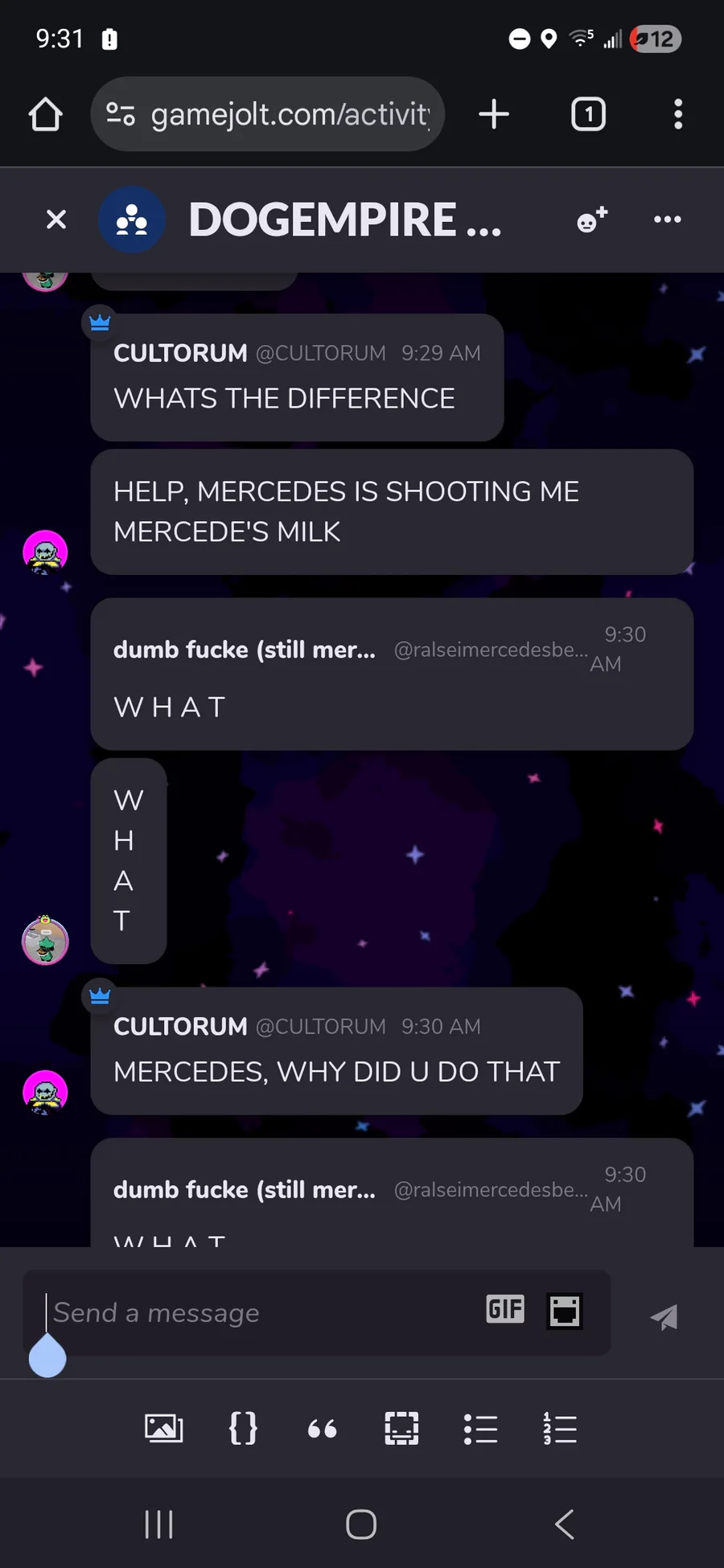724x1568 pixels.
Task: Insert a code block
Action: pos(243,1428)
